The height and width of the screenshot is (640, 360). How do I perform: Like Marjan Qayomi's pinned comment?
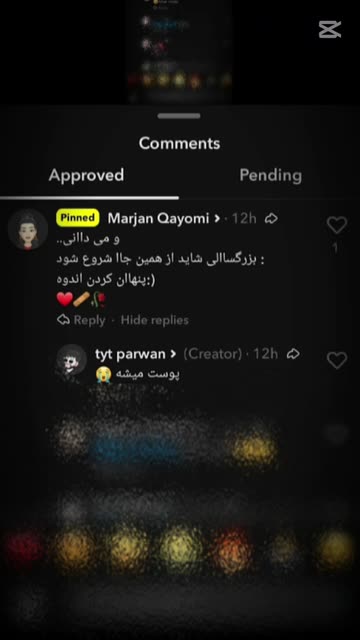point(337,225)
